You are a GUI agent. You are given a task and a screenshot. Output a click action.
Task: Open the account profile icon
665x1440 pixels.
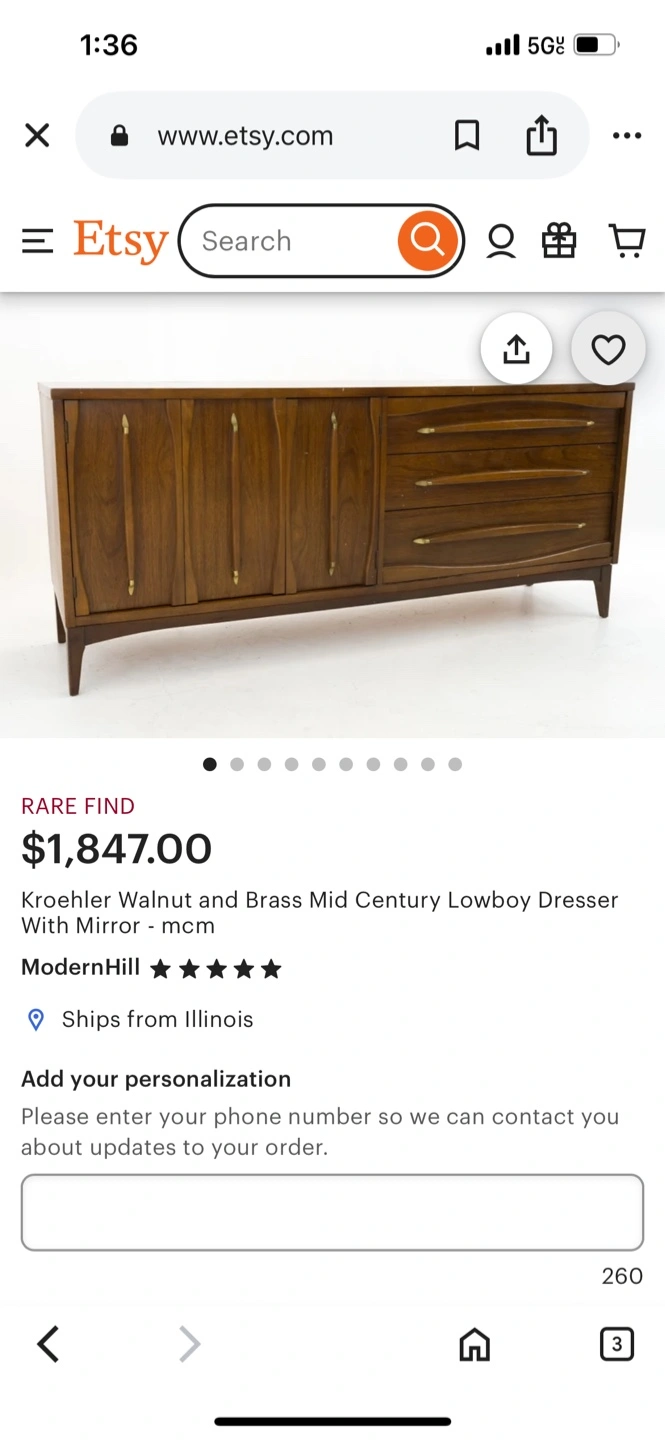pyautogui.click(x=501, y=241)
